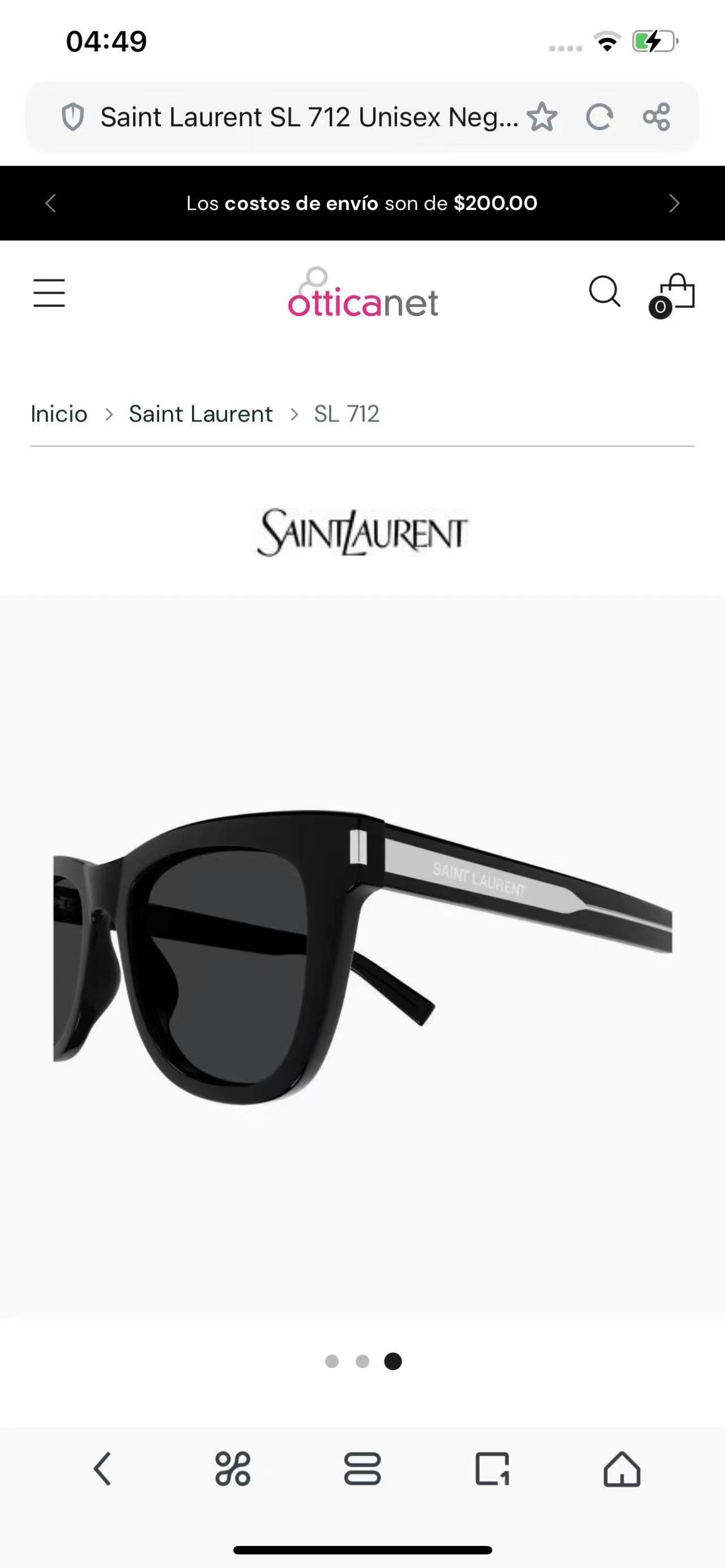This screenshot has height=1568, width=725.
Task: Enlarge the sunglasses product image
Action: pyautogui.click(x=363, y=956)
